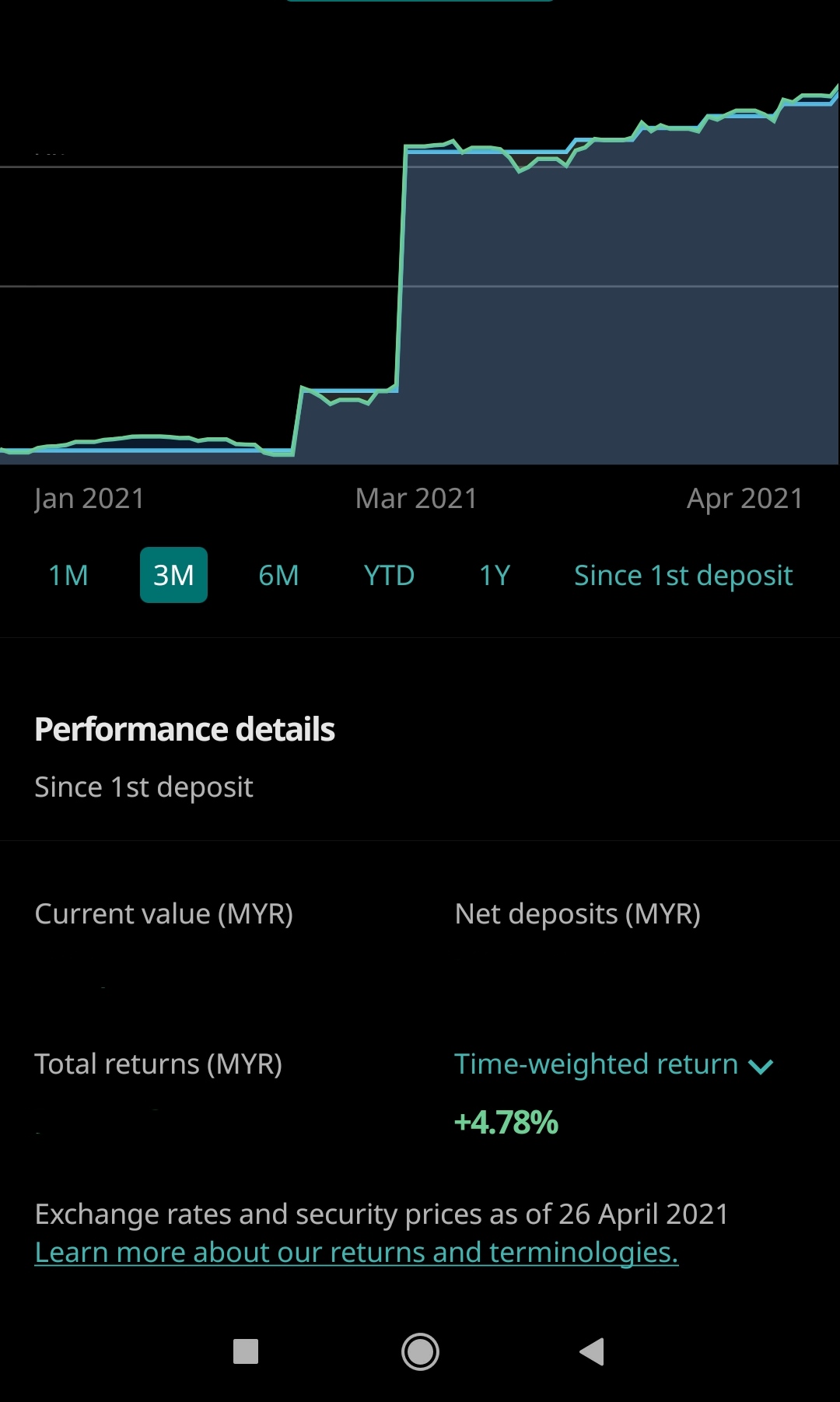
Task: Switch to the 3M chart range
Action: (x=173, y=575)
